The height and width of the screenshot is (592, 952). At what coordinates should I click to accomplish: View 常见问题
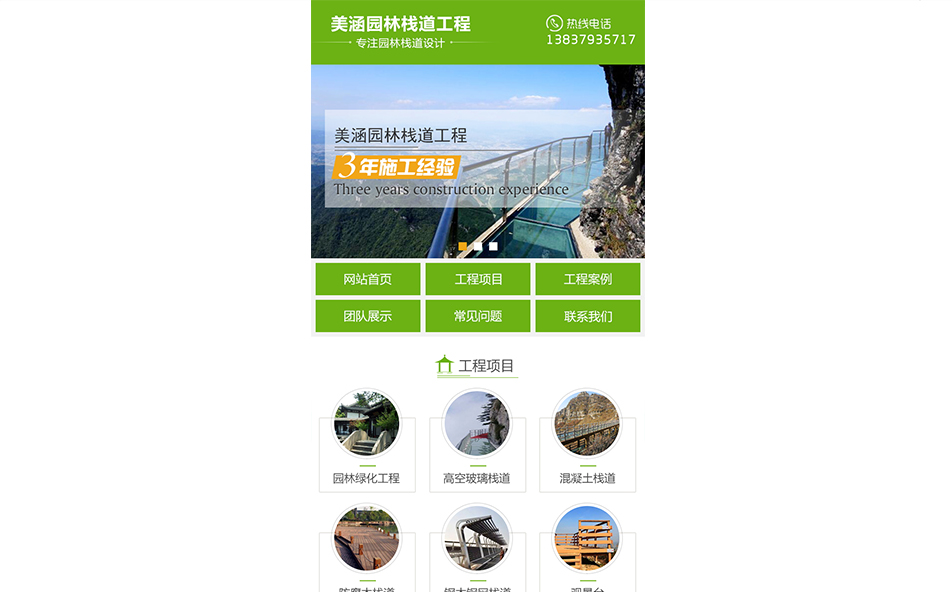pyautogui.click(x=478, y=316)
